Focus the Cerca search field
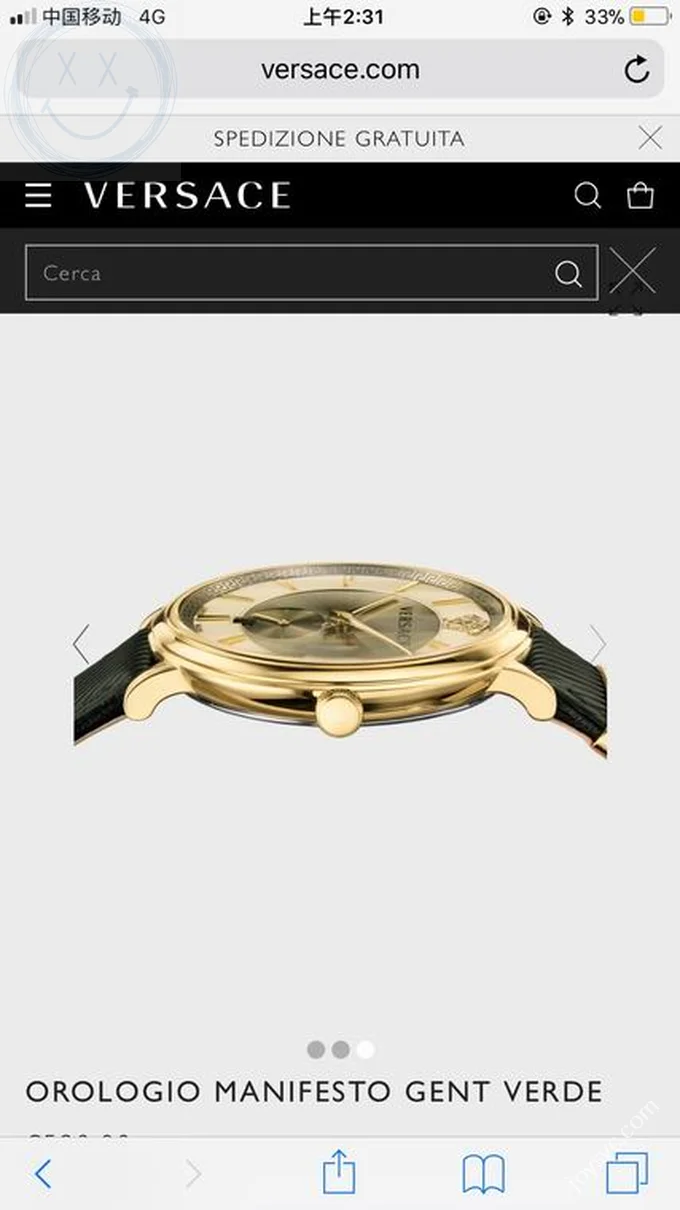The image size is (680, 1210). 290,273
